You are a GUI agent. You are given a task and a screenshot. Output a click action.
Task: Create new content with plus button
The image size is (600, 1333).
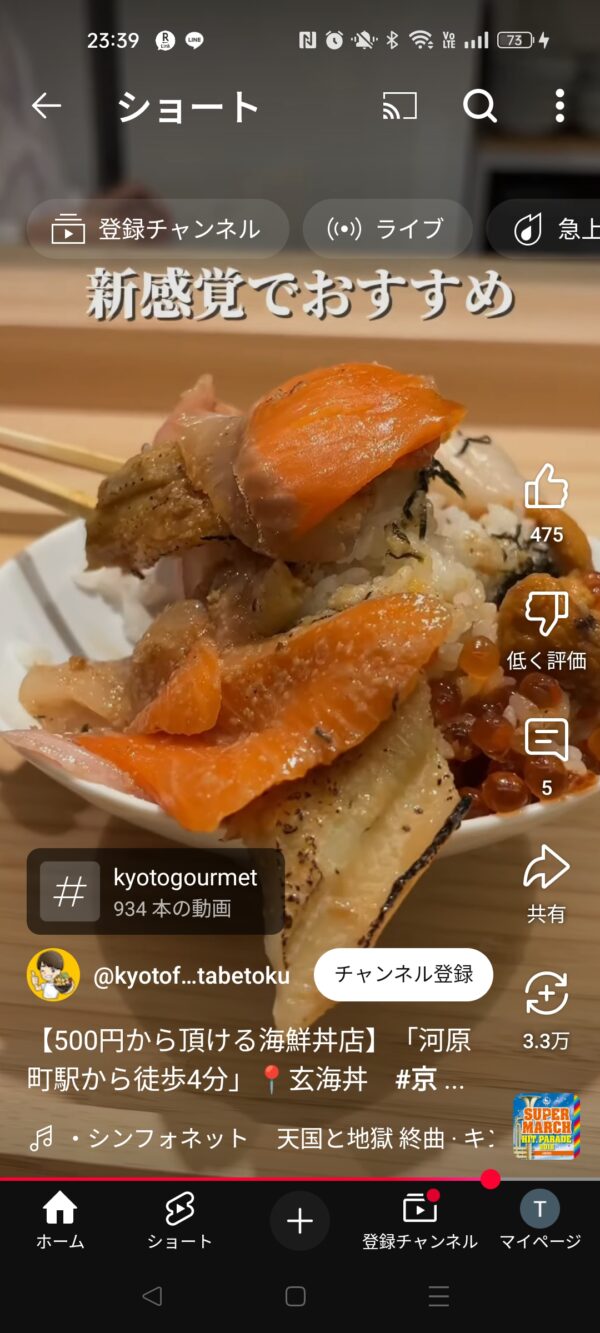[x=300, y=1220]
